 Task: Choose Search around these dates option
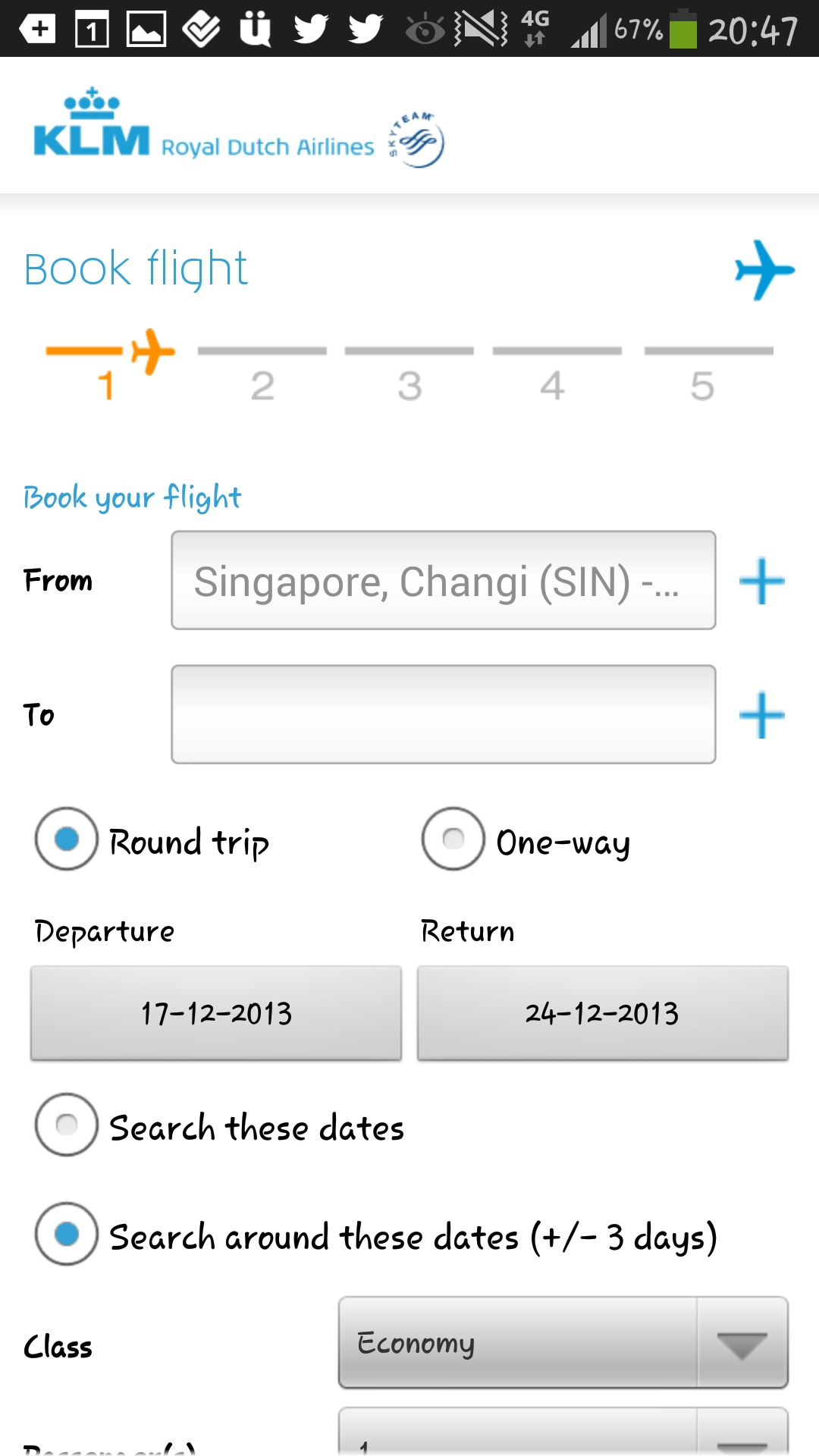[x=67, y=1234]
